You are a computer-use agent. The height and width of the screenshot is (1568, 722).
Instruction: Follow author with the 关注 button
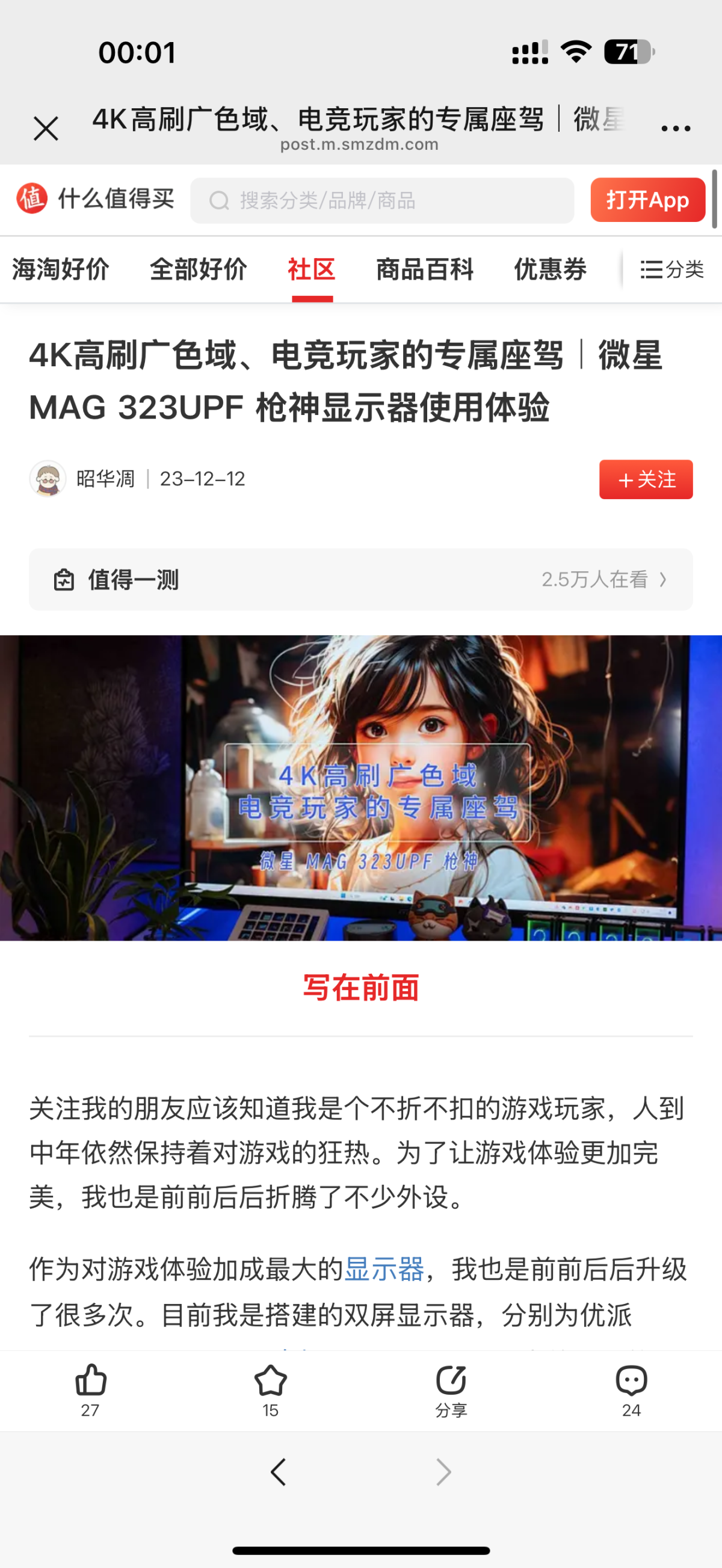point(646,479)
